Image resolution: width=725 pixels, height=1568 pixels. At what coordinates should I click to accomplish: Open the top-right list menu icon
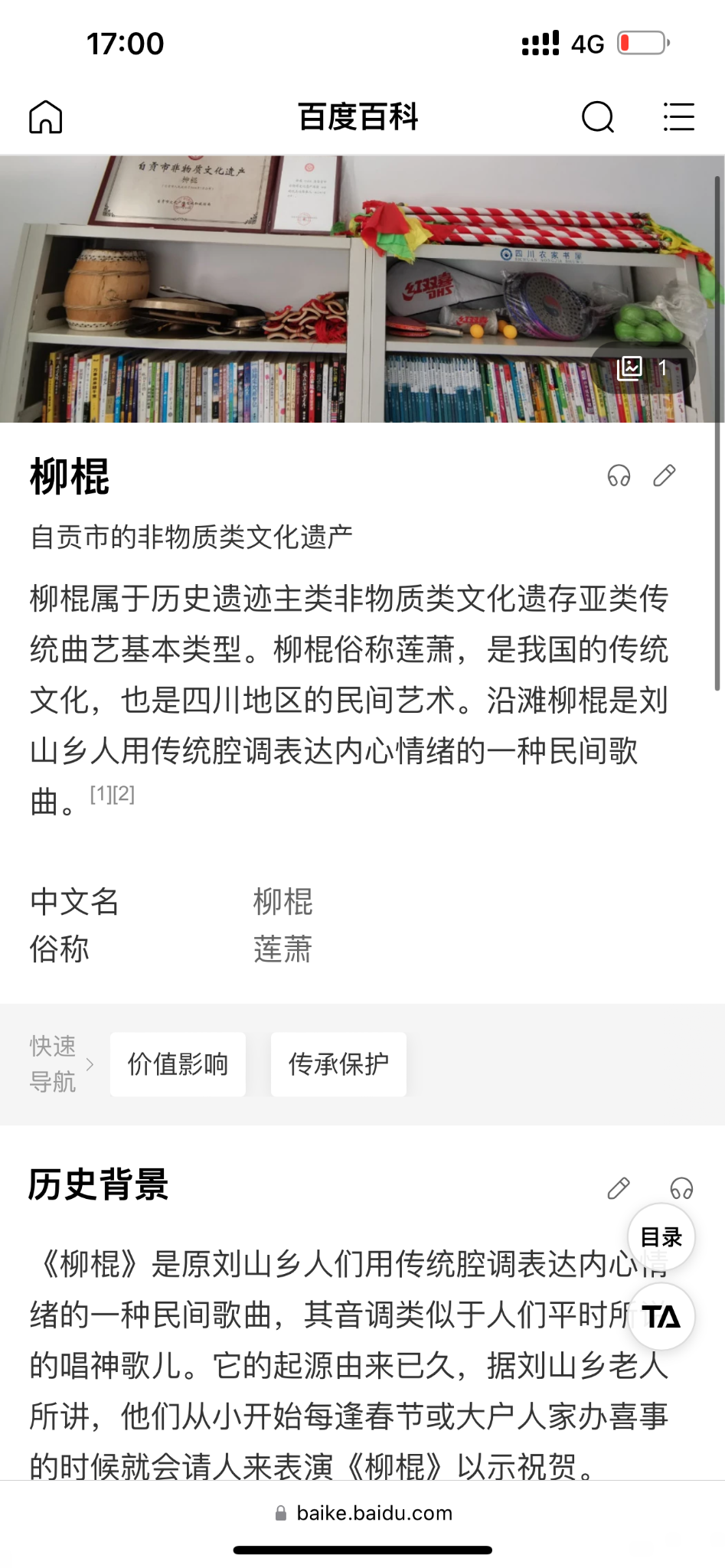678,117
